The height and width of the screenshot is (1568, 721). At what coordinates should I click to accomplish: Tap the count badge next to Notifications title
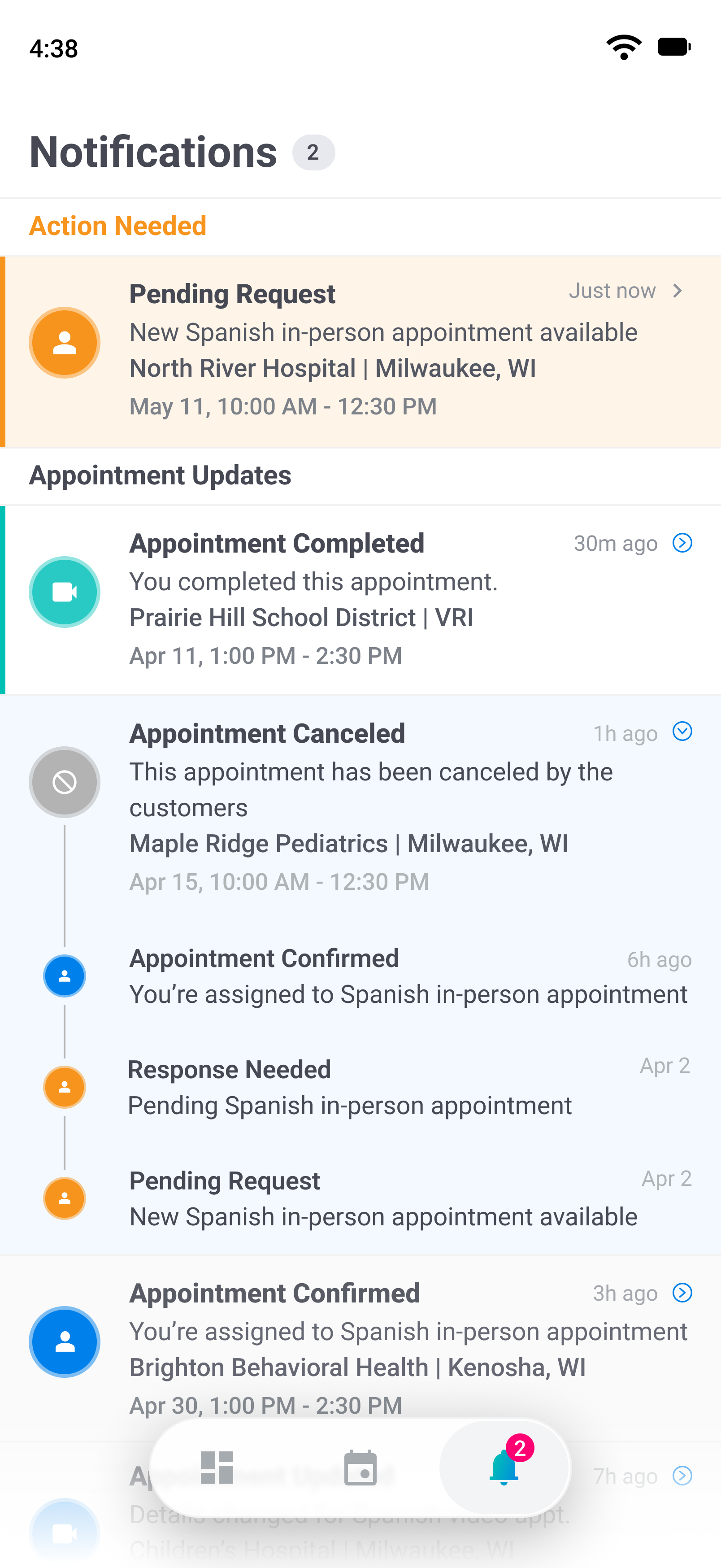[x=313, y=153]
